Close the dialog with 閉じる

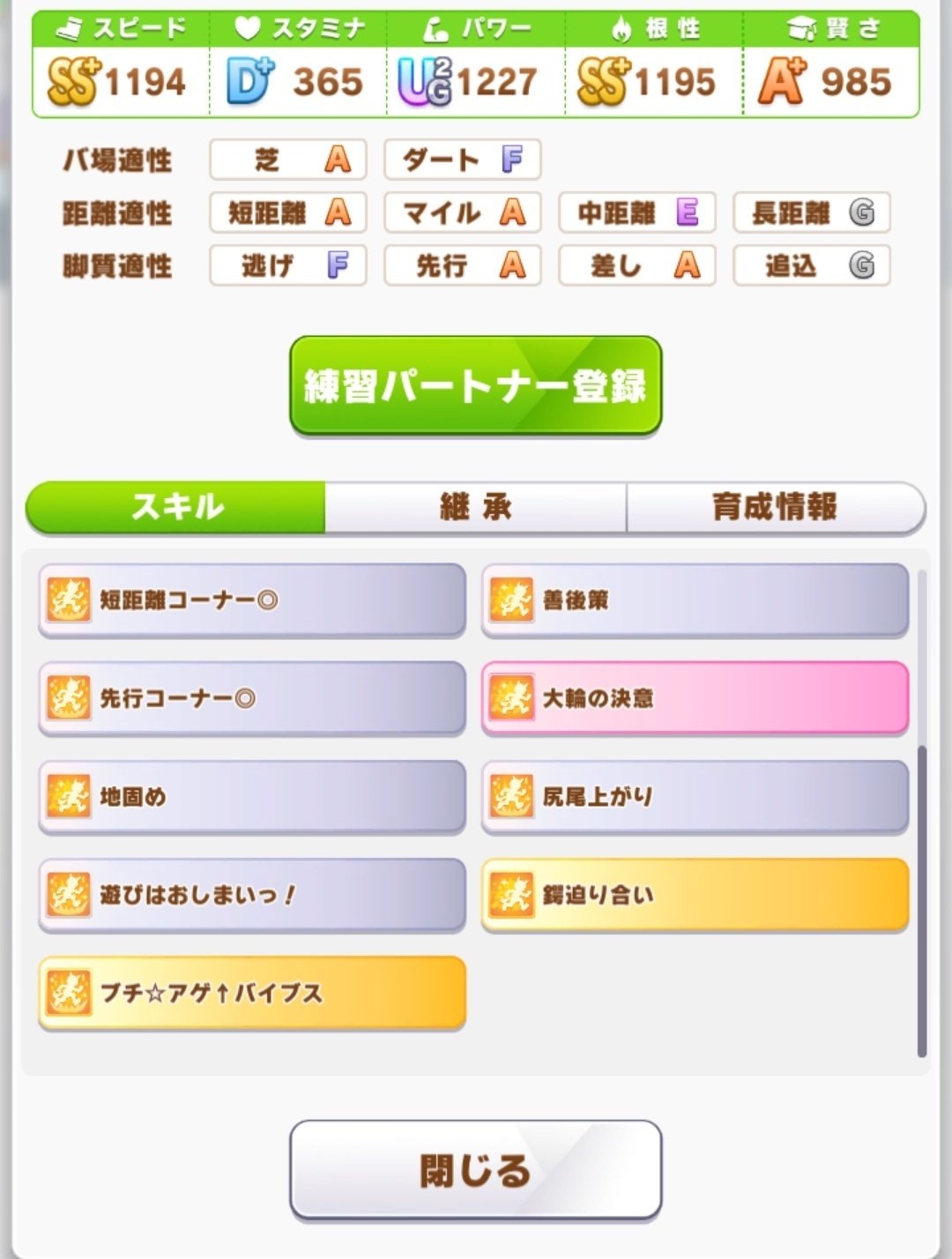click(x=475, y=1170)
